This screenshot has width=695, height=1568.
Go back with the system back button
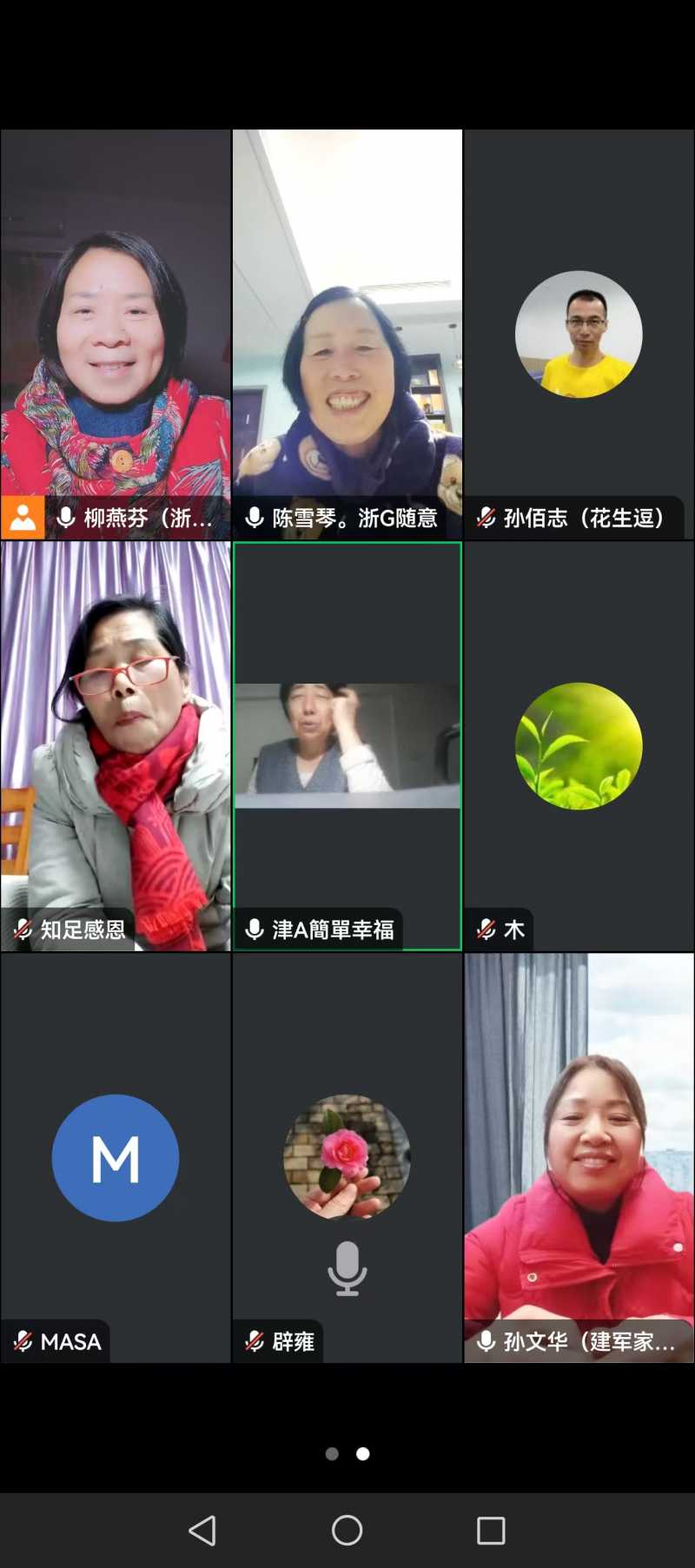(x=202, y=1531)
